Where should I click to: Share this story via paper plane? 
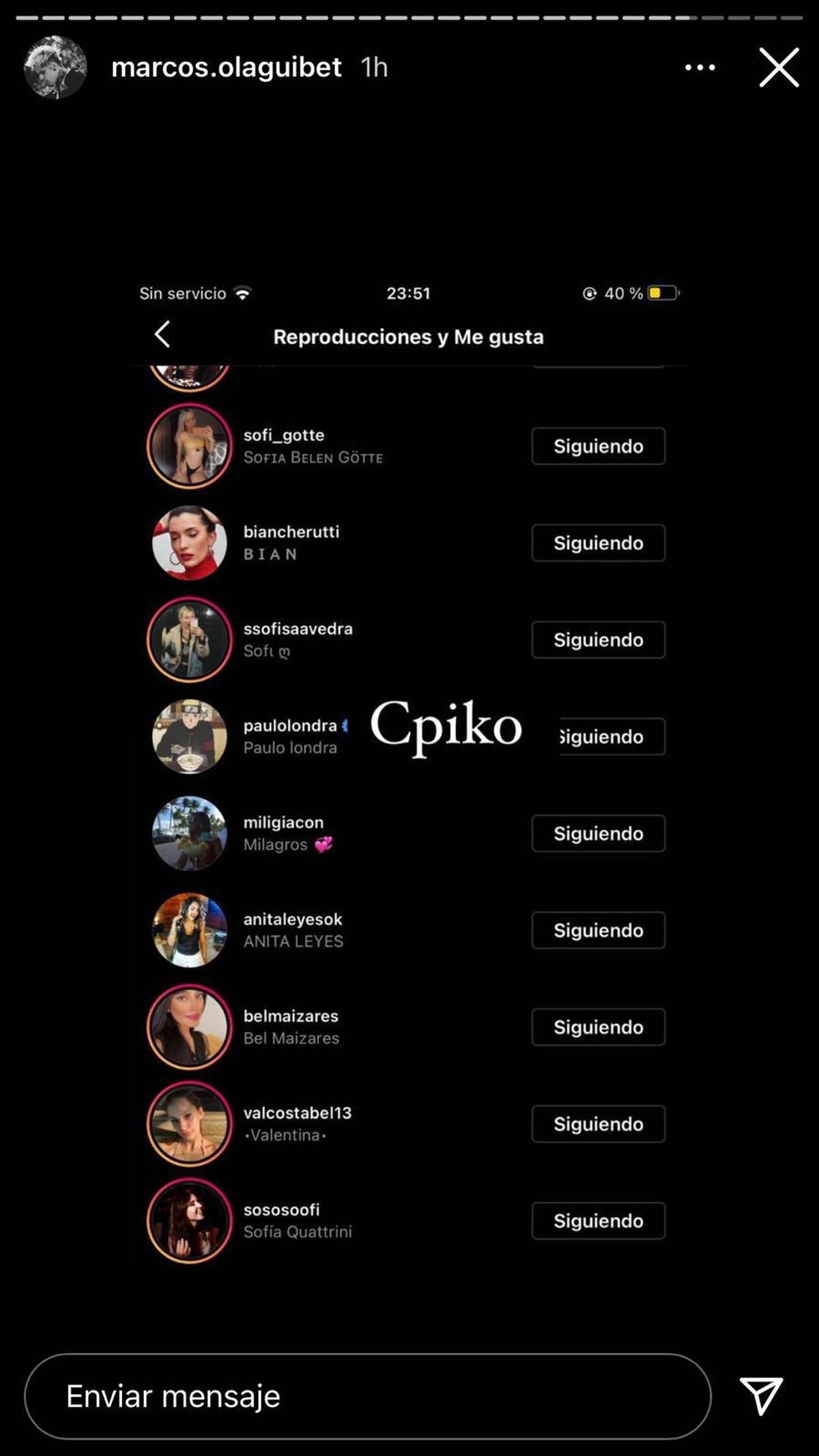[761, 1395]
